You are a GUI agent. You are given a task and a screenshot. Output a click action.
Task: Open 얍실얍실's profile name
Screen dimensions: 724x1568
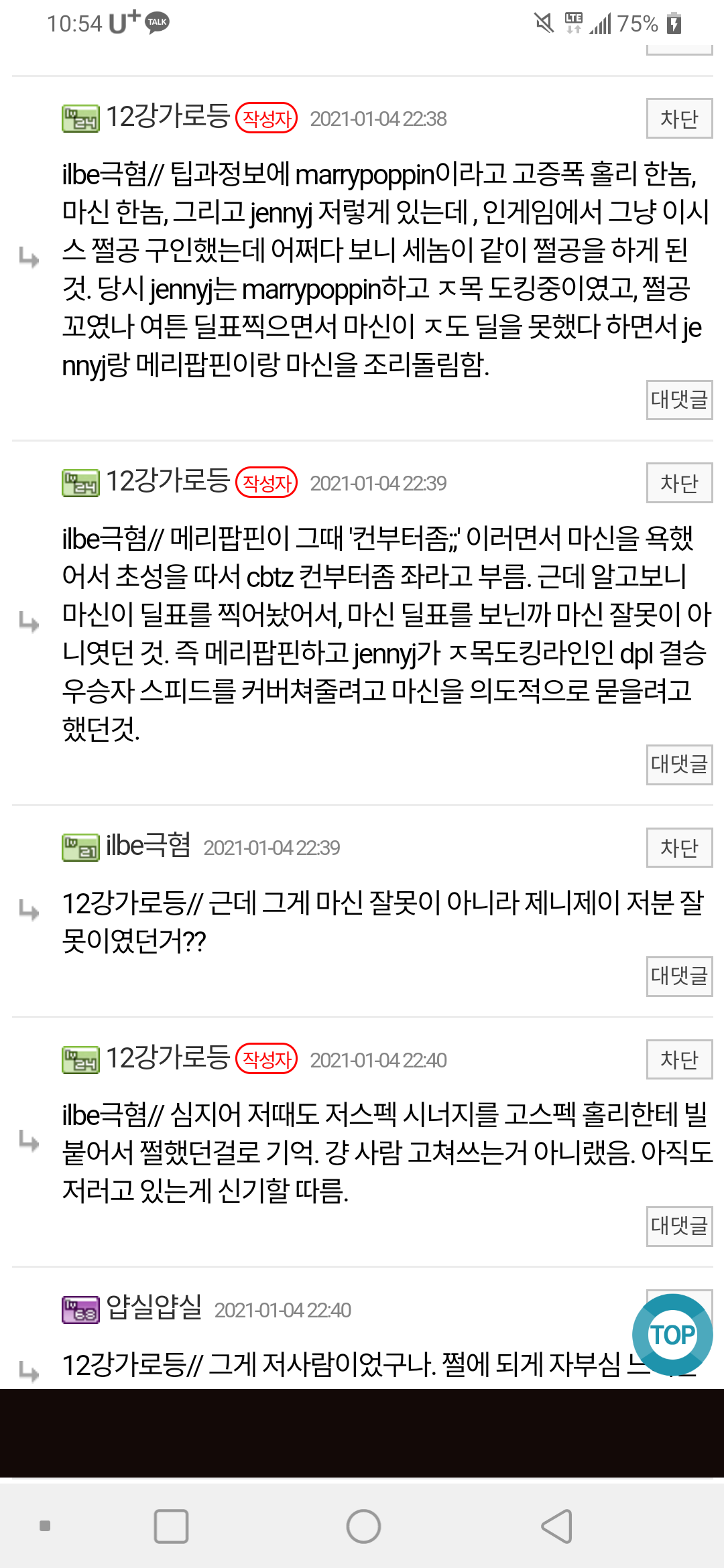pos(154,1308)
